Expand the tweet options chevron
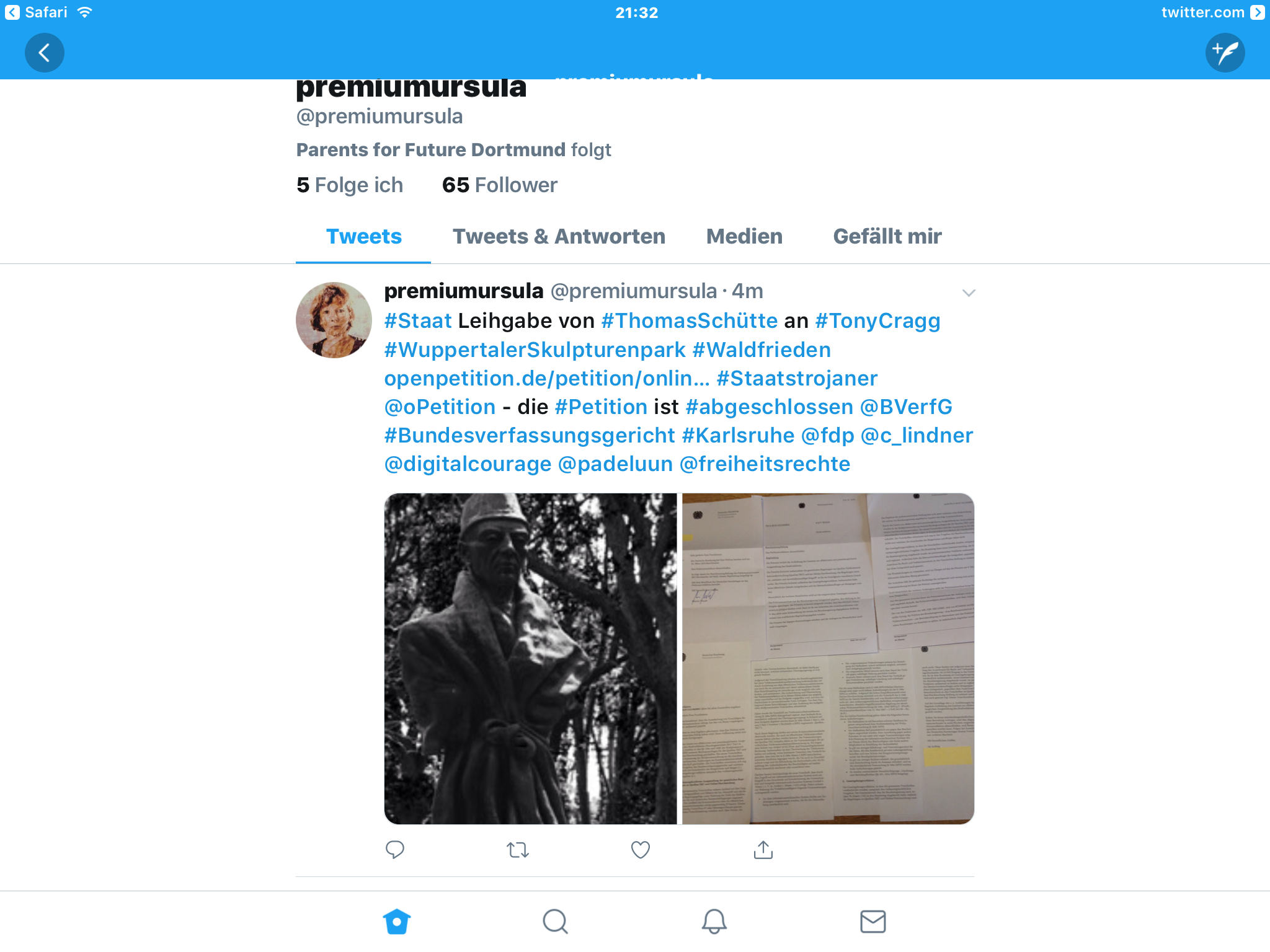The height and width of the screenshot is (952, 1270). pos(969,293)
